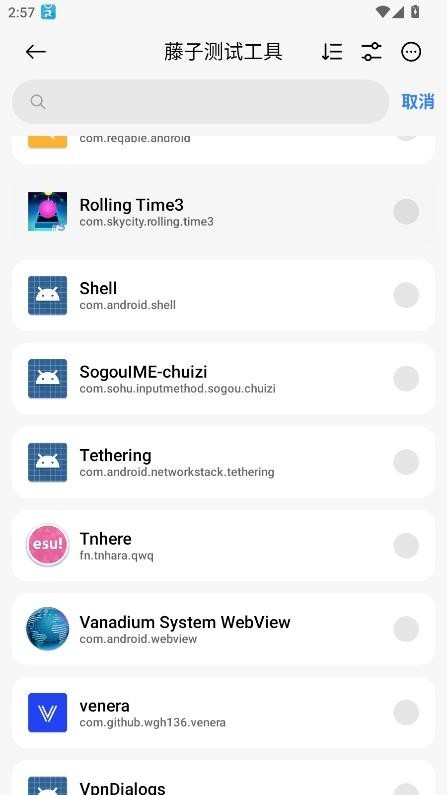Check the Tethering app entry

pyautogui.click(x=406, y=462)
